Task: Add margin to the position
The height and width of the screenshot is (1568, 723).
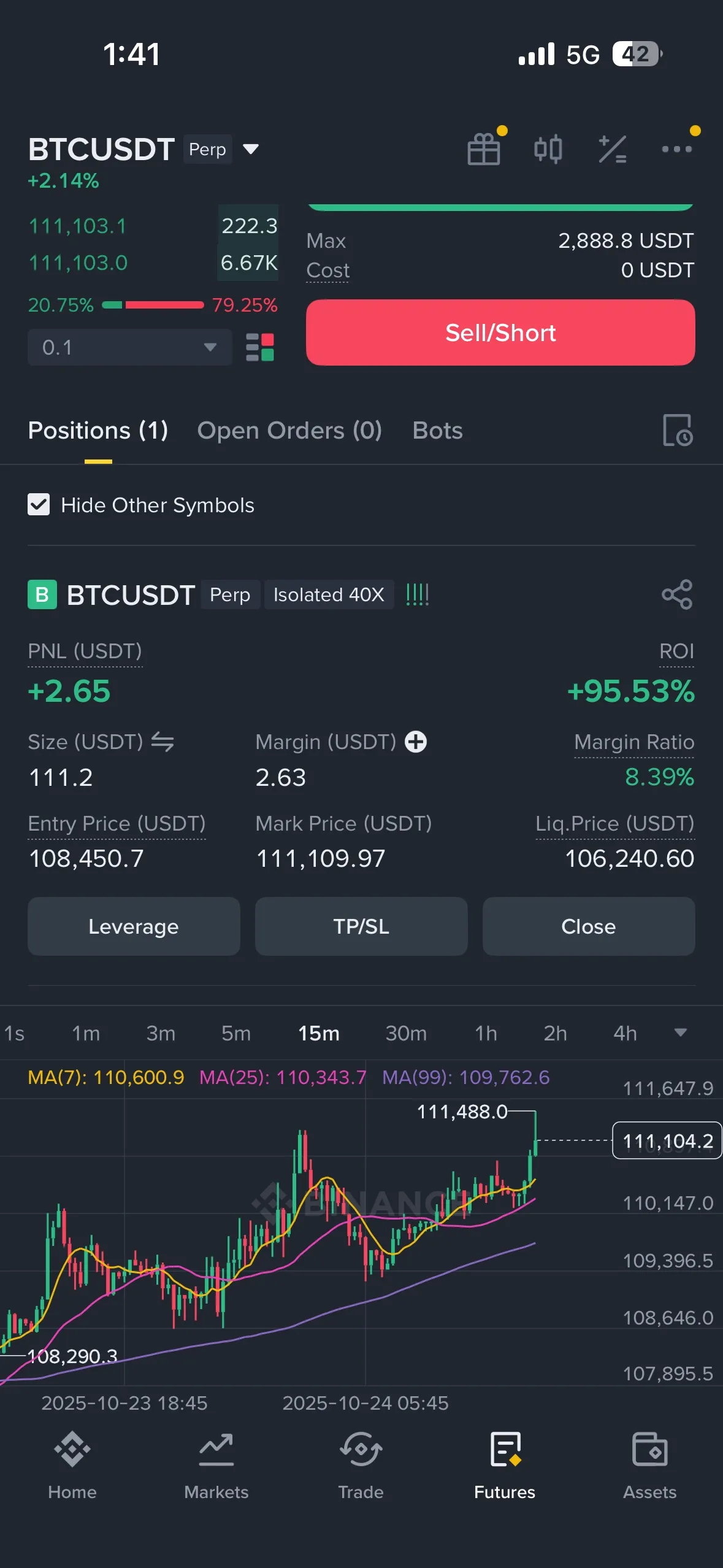Action: (x=416, y=742)
